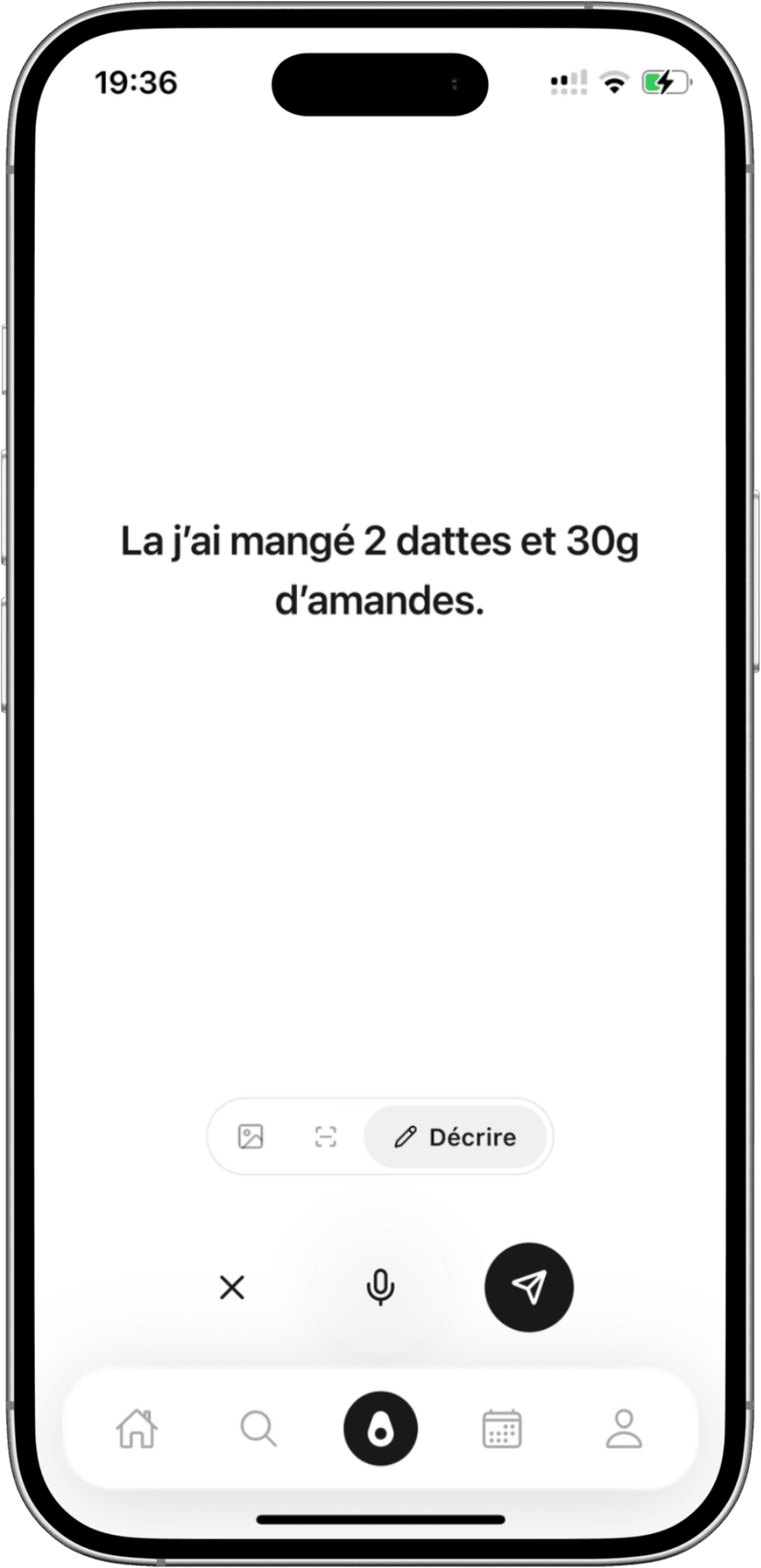This screenshot has width=761, height=1568.
Task: Tap the pencil icon in Décrire tab
Action: [407, 1136]
